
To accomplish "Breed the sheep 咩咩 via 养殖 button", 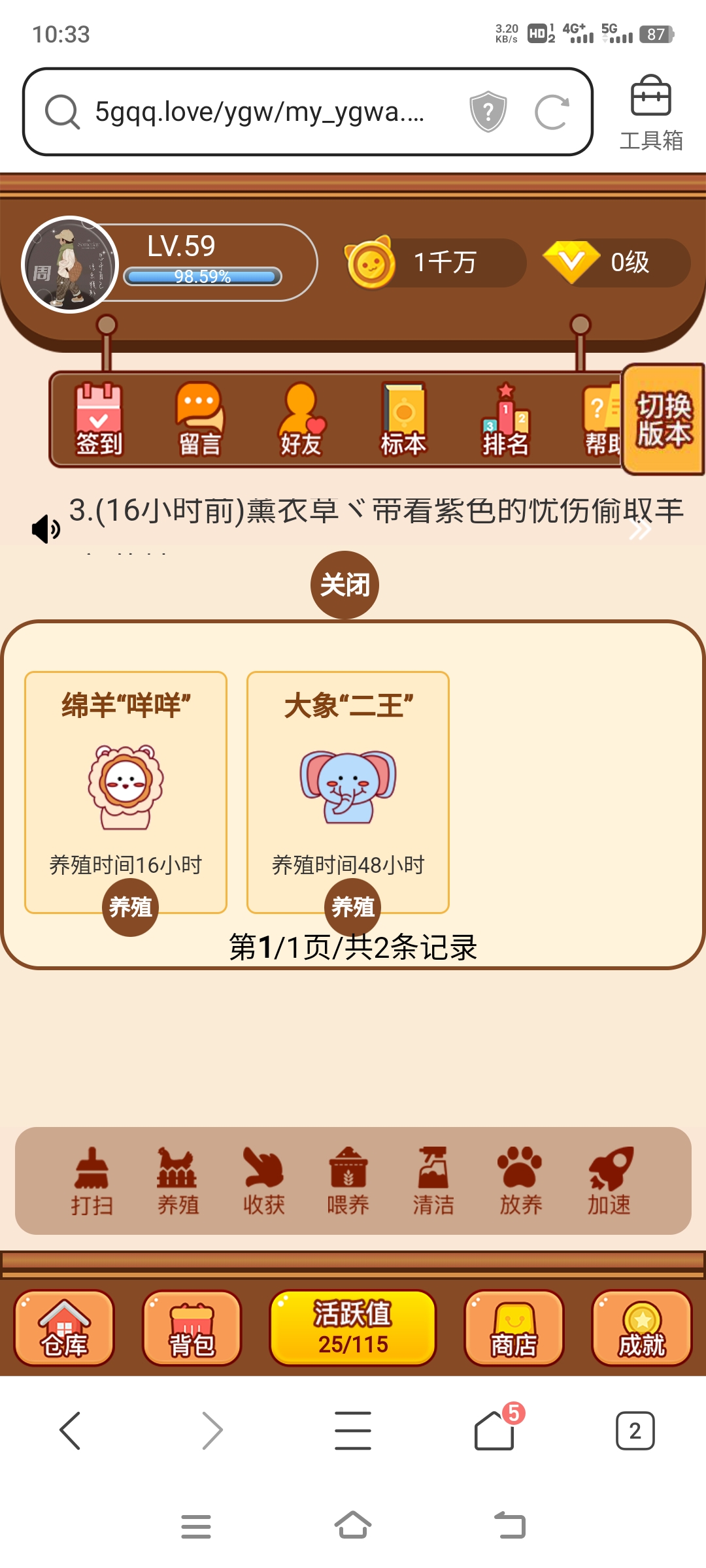I will [131, 907].
